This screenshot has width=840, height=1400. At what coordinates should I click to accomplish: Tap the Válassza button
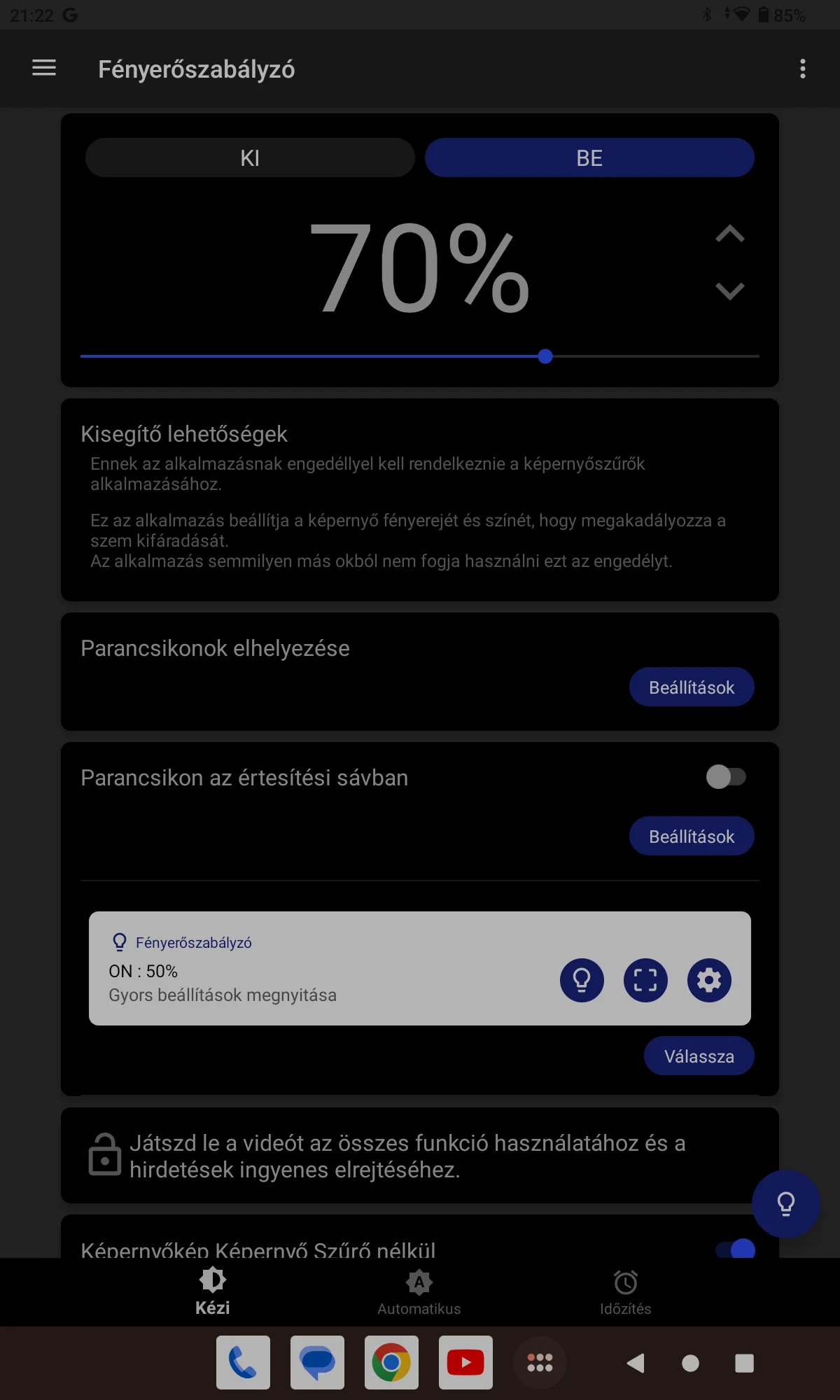699,1056
